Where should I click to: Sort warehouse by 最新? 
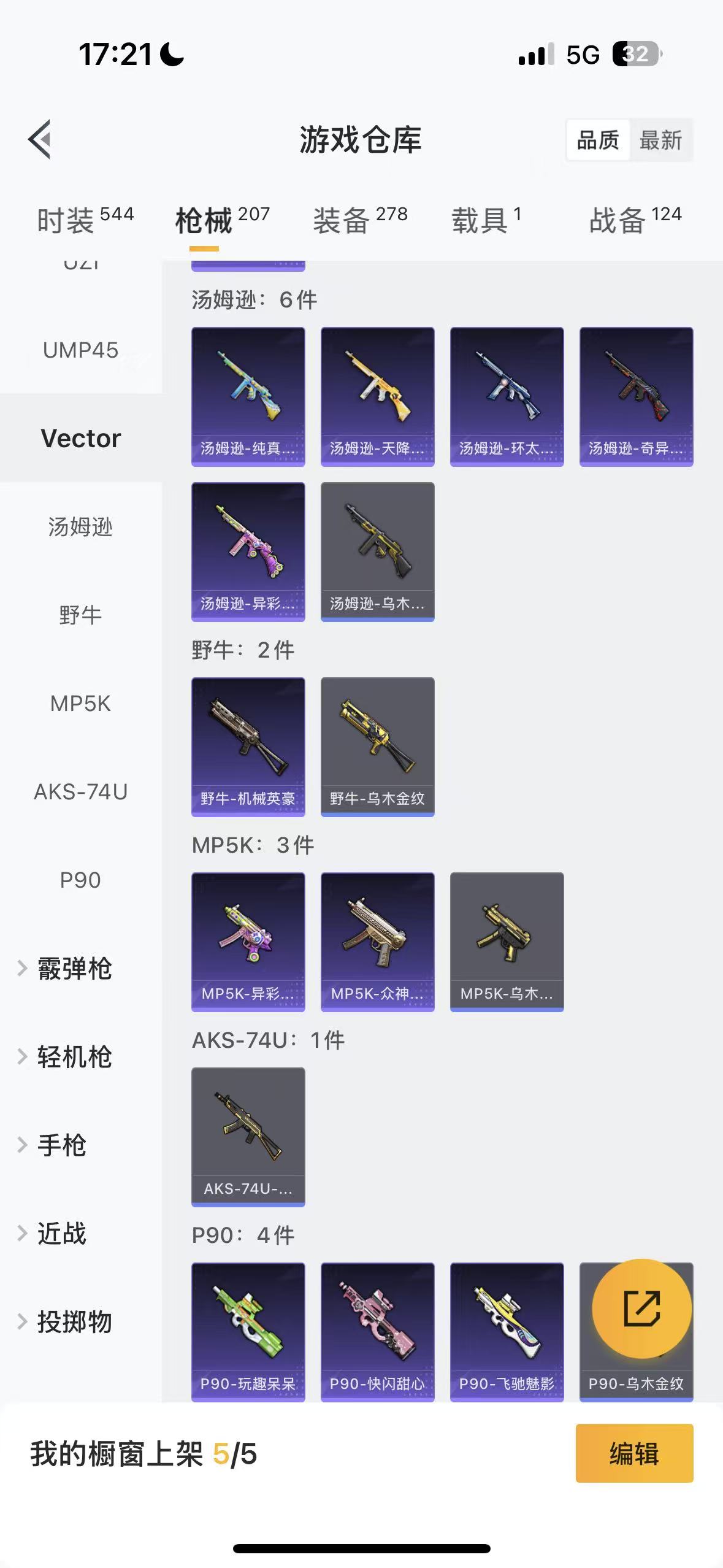click(x=660, y=140)
